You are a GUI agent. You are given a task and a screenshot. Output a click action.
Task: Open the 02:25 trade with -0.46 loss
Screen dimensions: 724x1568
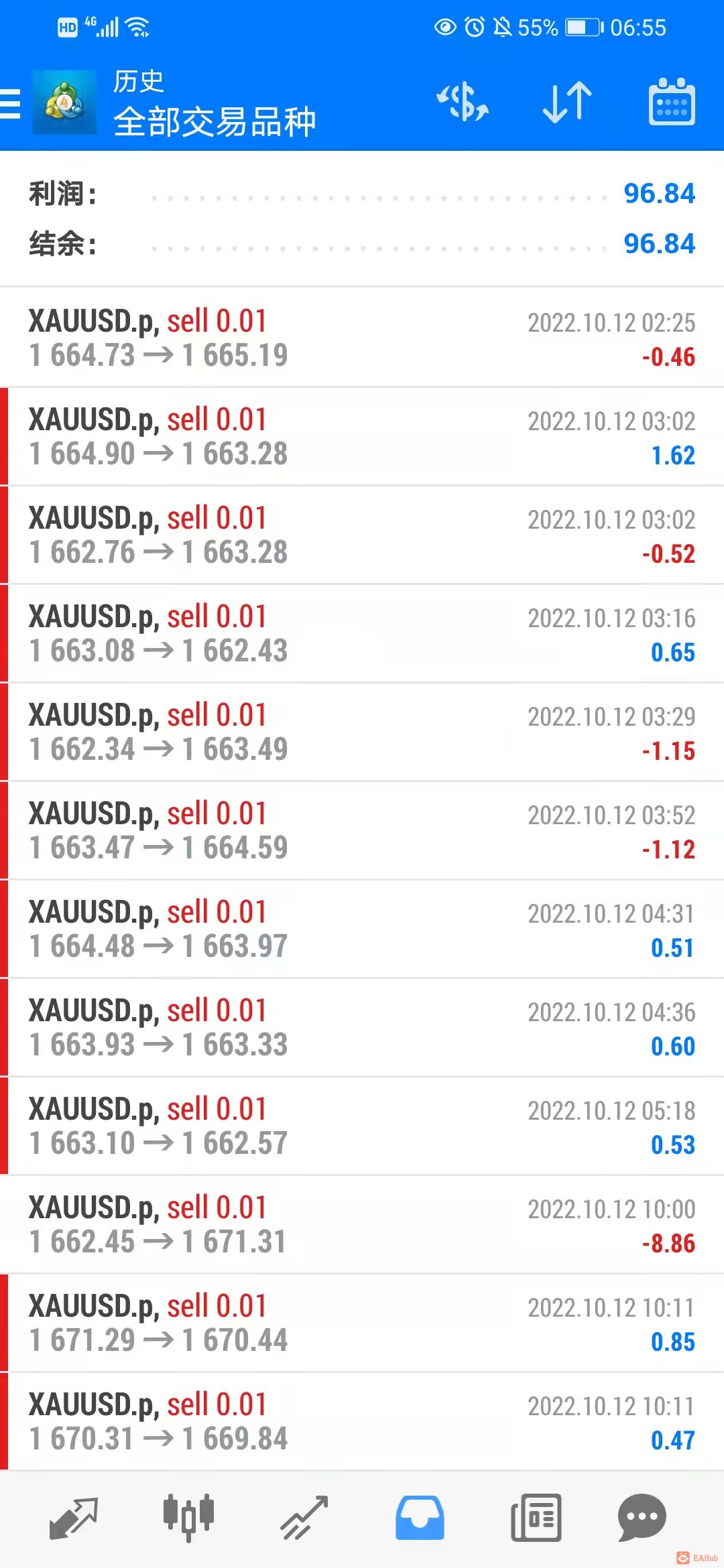click(x=362, y=338)
